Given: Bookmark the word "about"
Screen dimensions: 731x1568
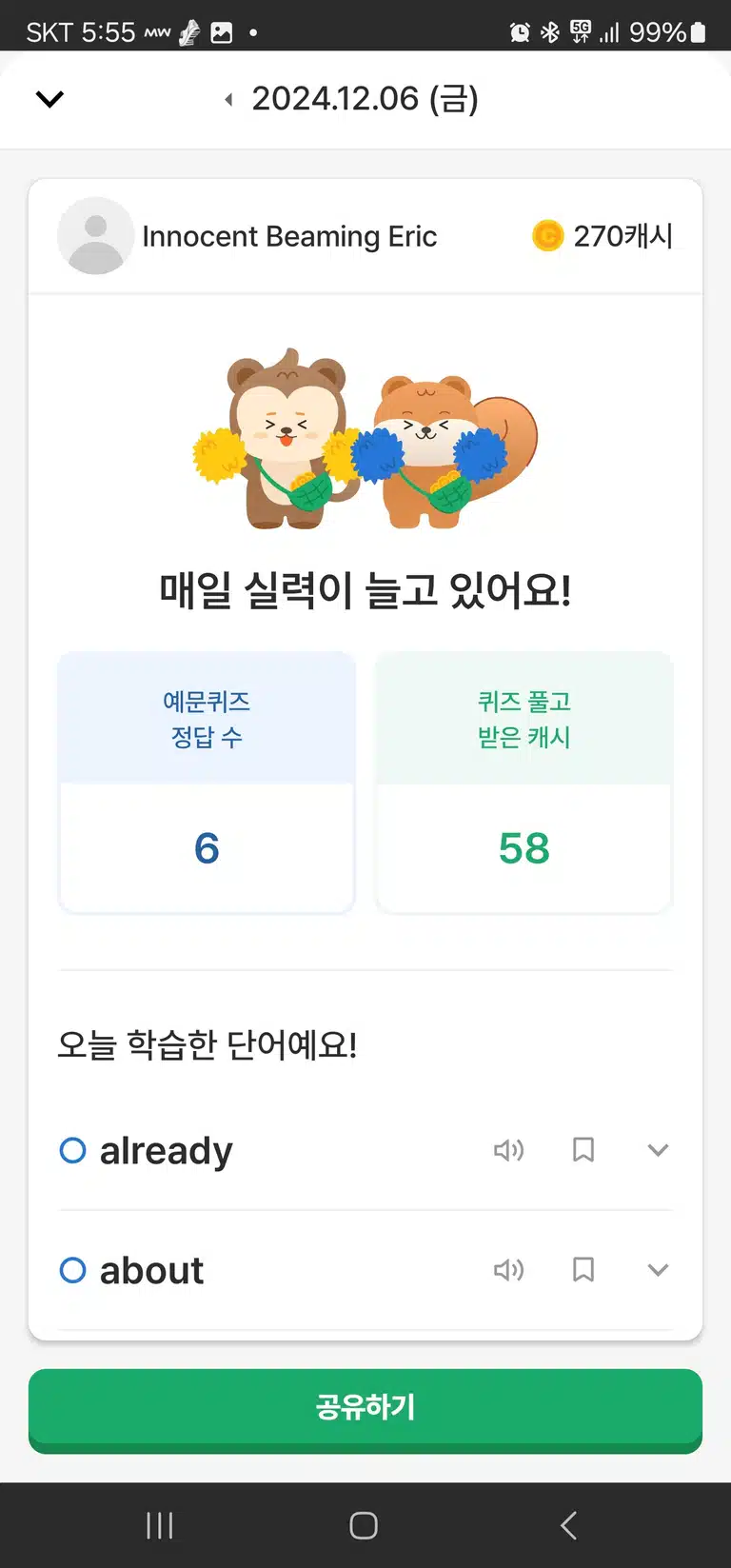Looking at the screenshot, I should tap(583, 1270).
